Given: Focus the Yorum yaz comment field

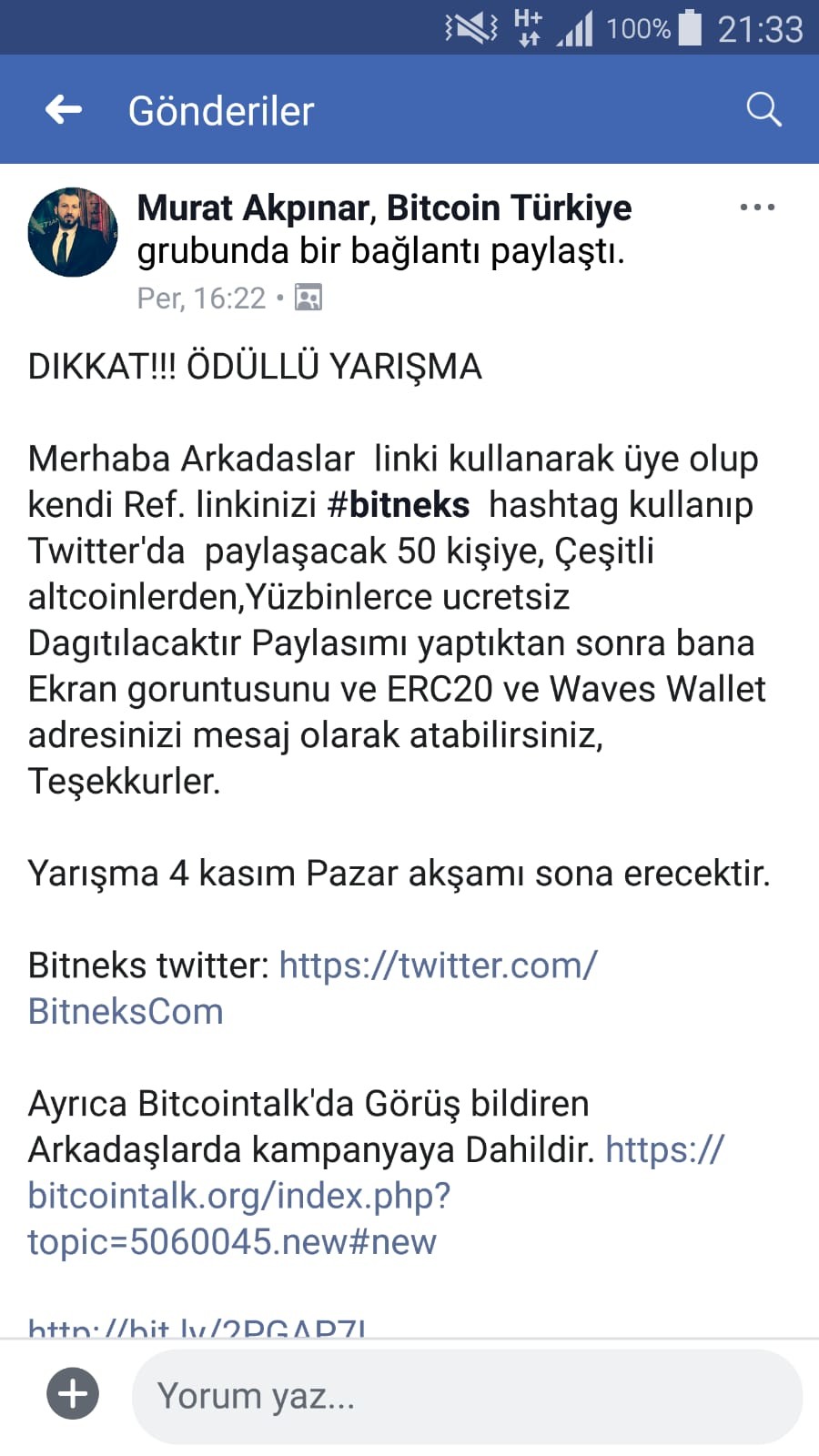Looking at the screenshot, I should pos(466,1396).
